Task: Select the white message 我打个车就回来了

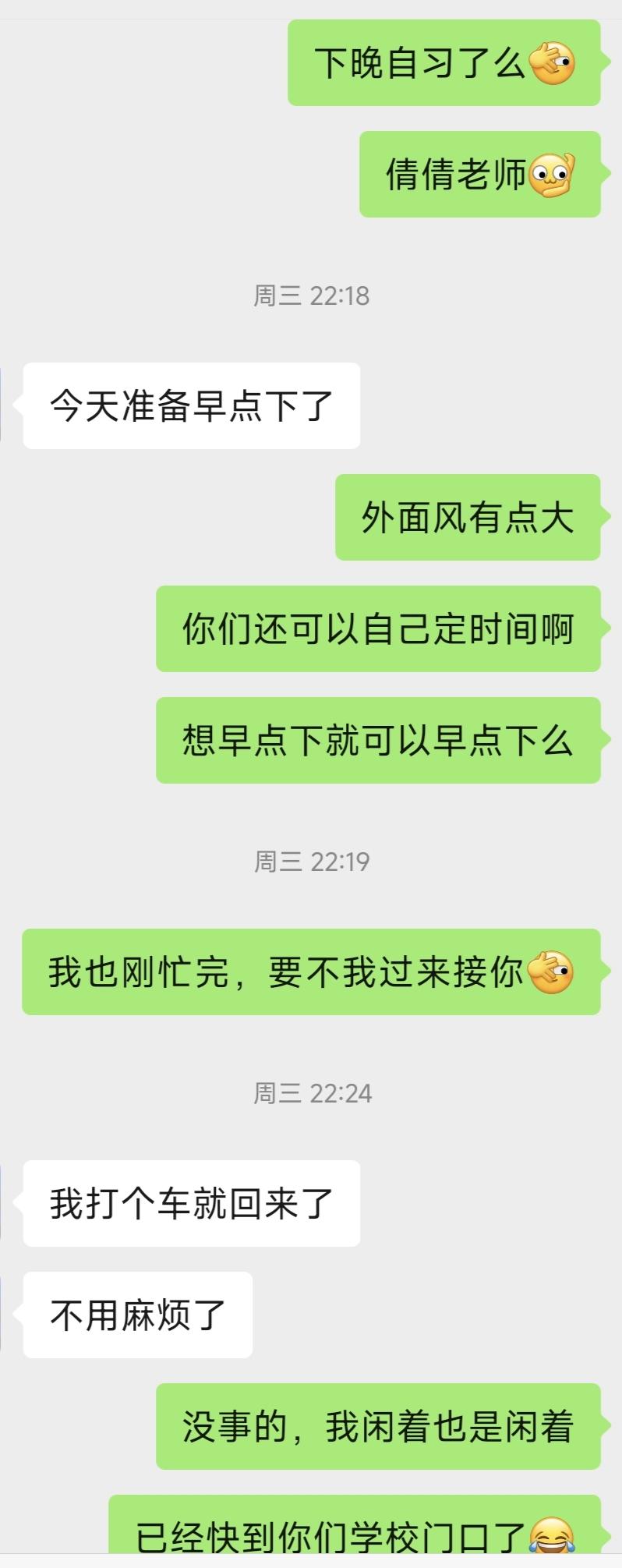Action: [191, 1203]
